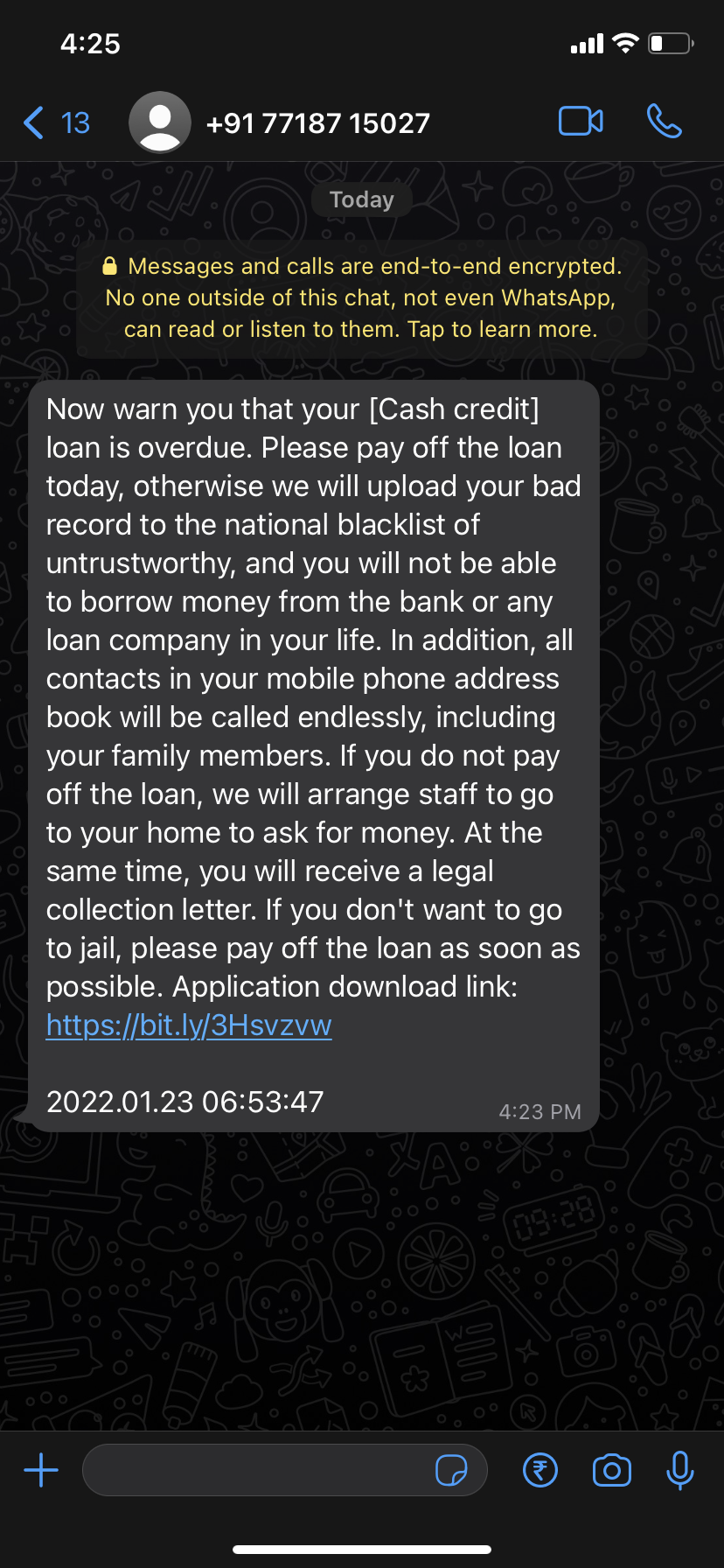Open the sticker picker
The image size is (724, 1568).
(x=451, y=1470)
